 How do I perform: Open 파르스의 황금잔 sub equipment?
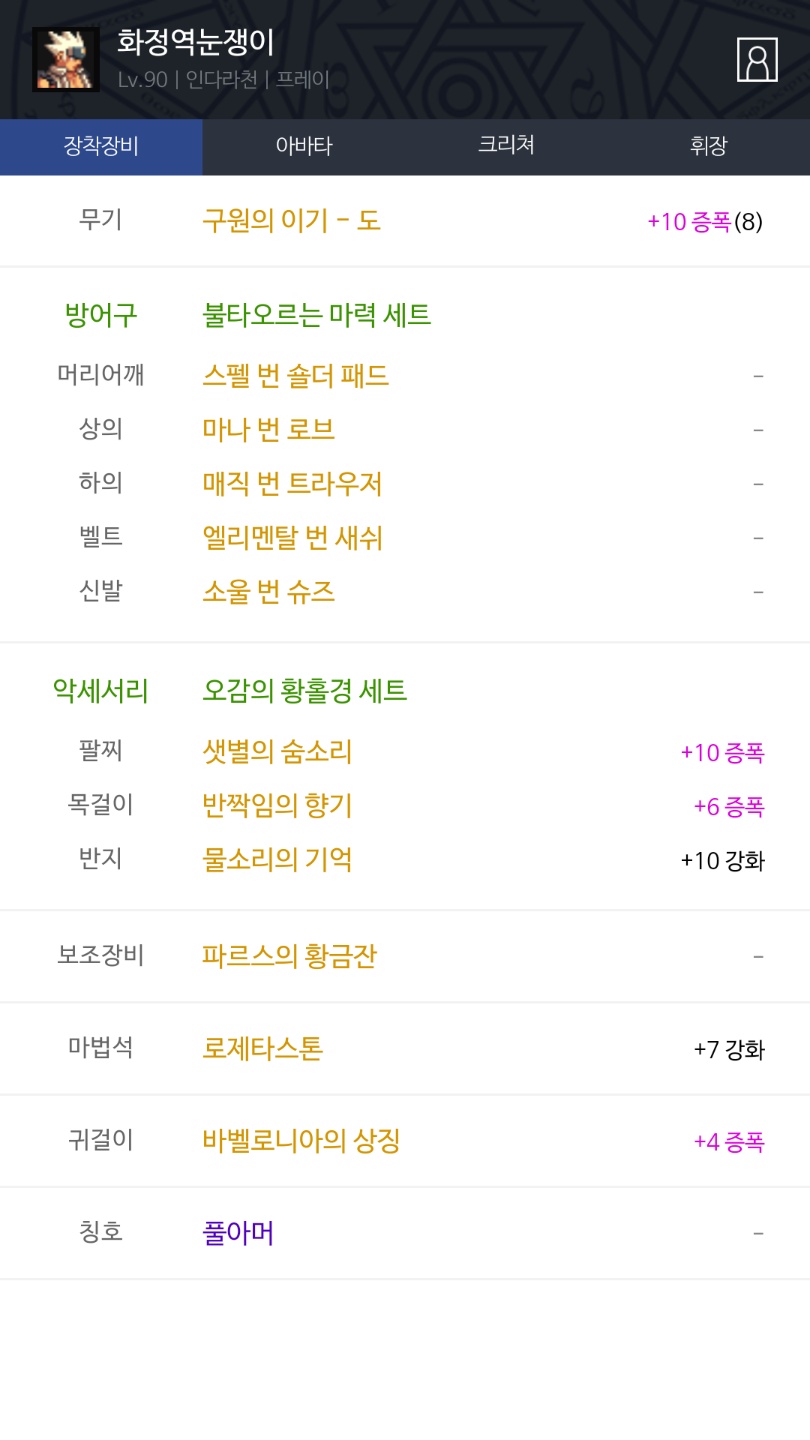point(289,956)
